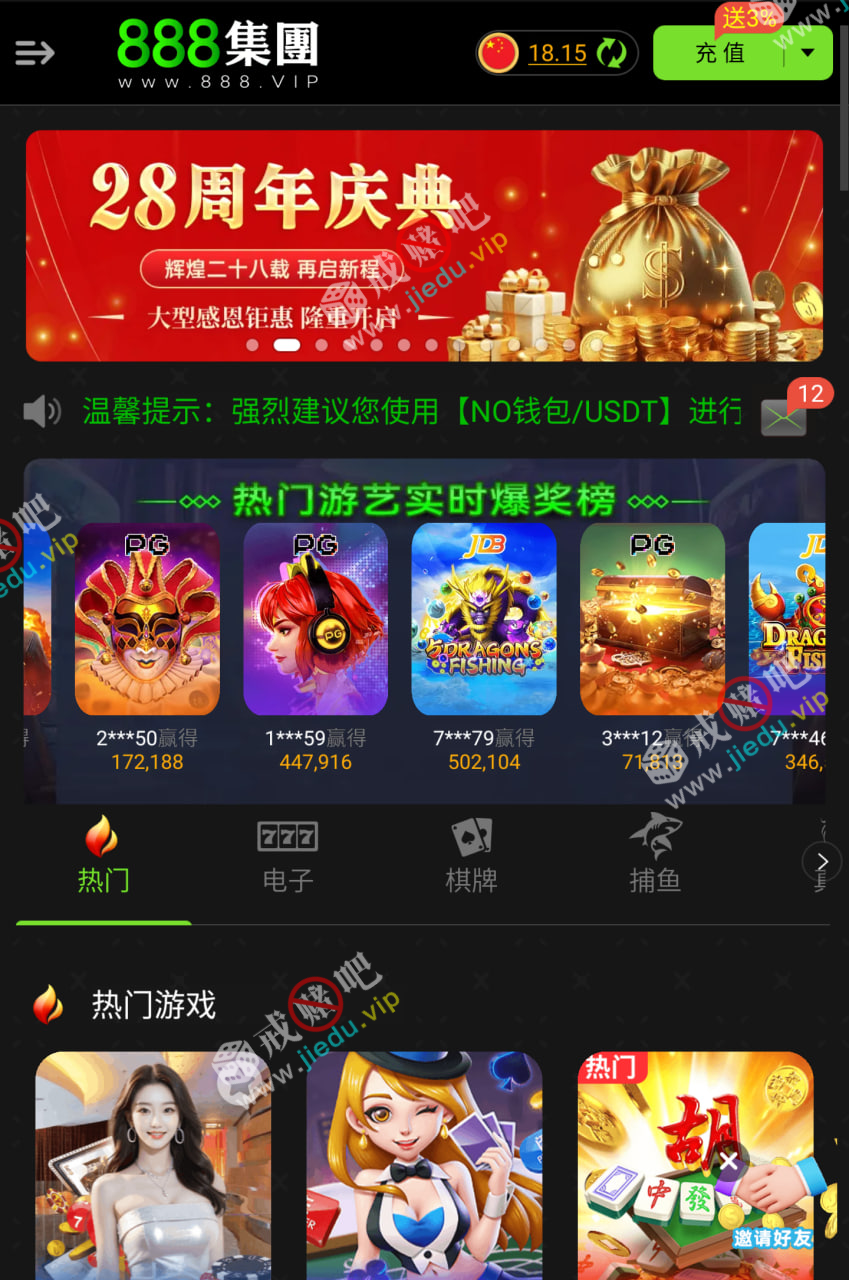The width and height of the screenshot is (849, 1280).
Task: Show more categories with the right arrow
Action: [x=822, y=861]
